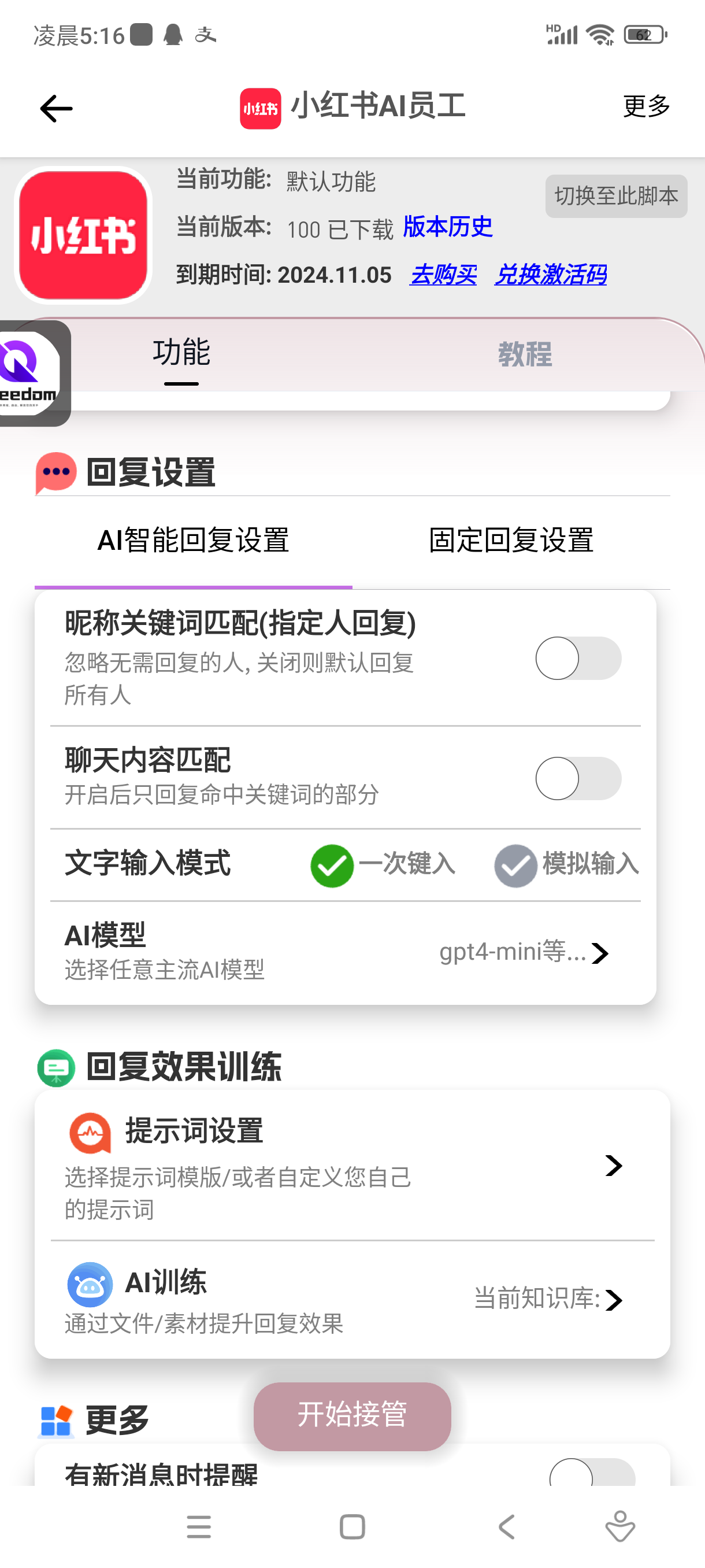Tap the system home button
Screen dimensions: 705x1568
click(x=352, y=1526)
